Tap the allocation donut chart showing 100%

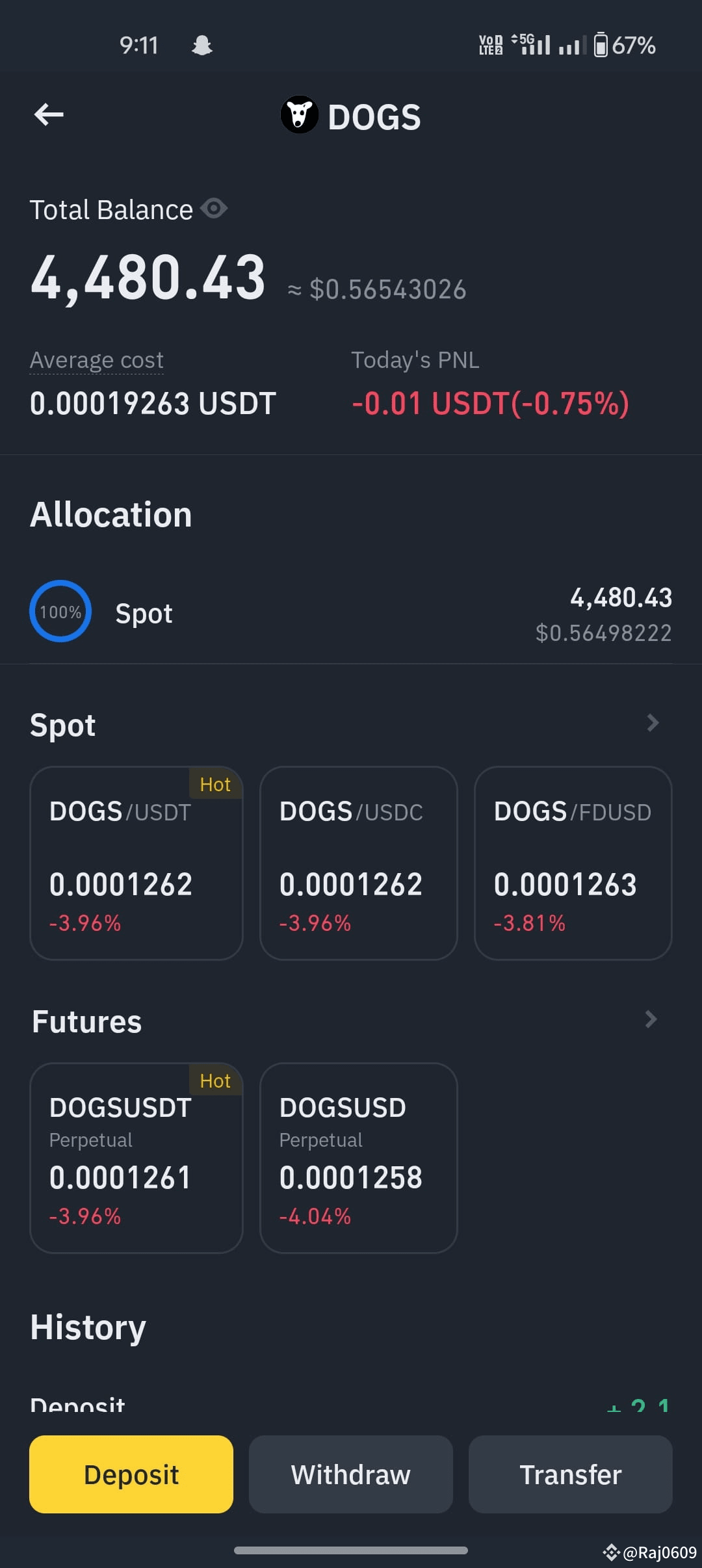[60, 611]
